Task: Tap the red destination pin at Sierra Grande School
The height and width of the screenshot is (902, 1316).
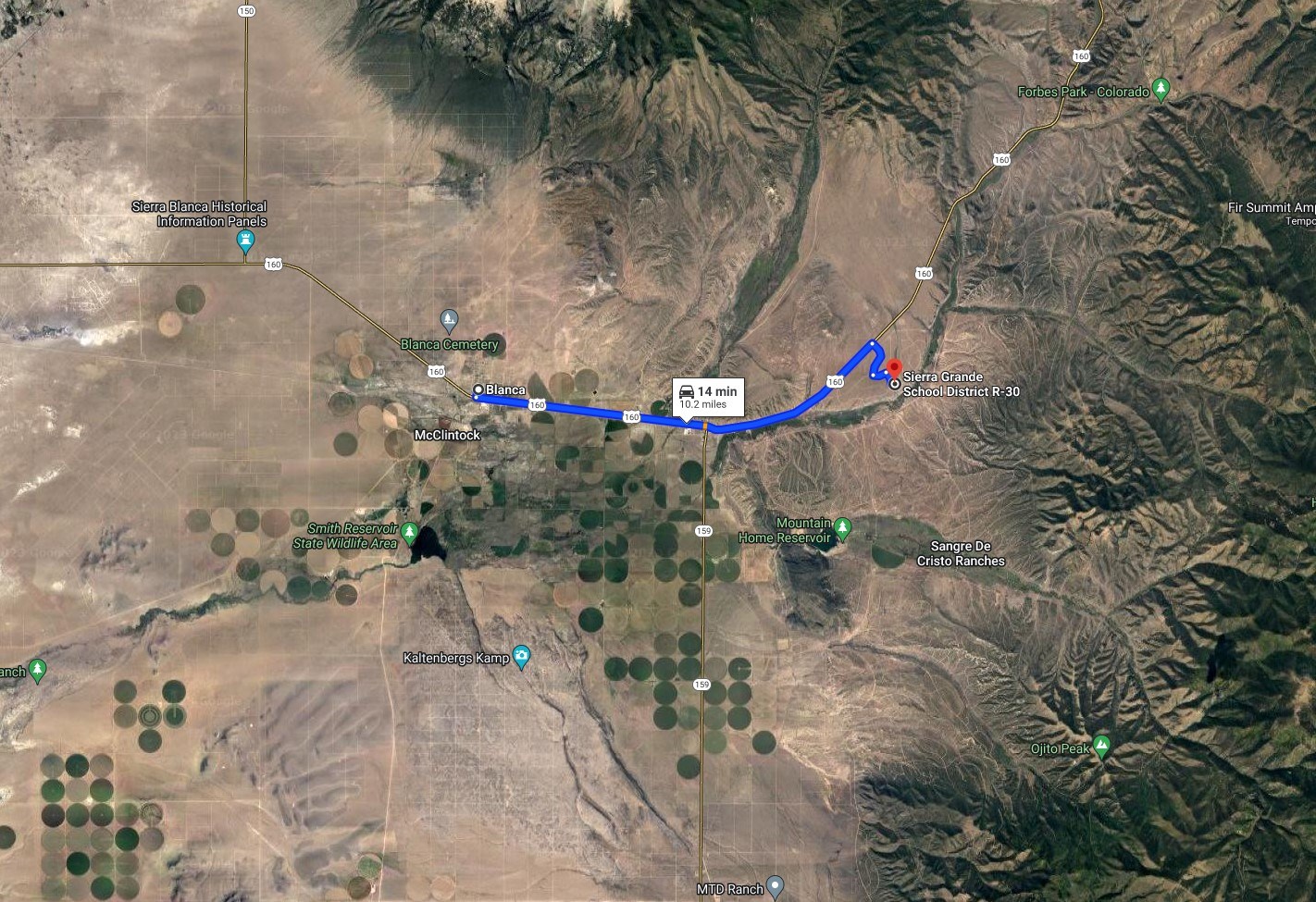Action: coord(895,367)
